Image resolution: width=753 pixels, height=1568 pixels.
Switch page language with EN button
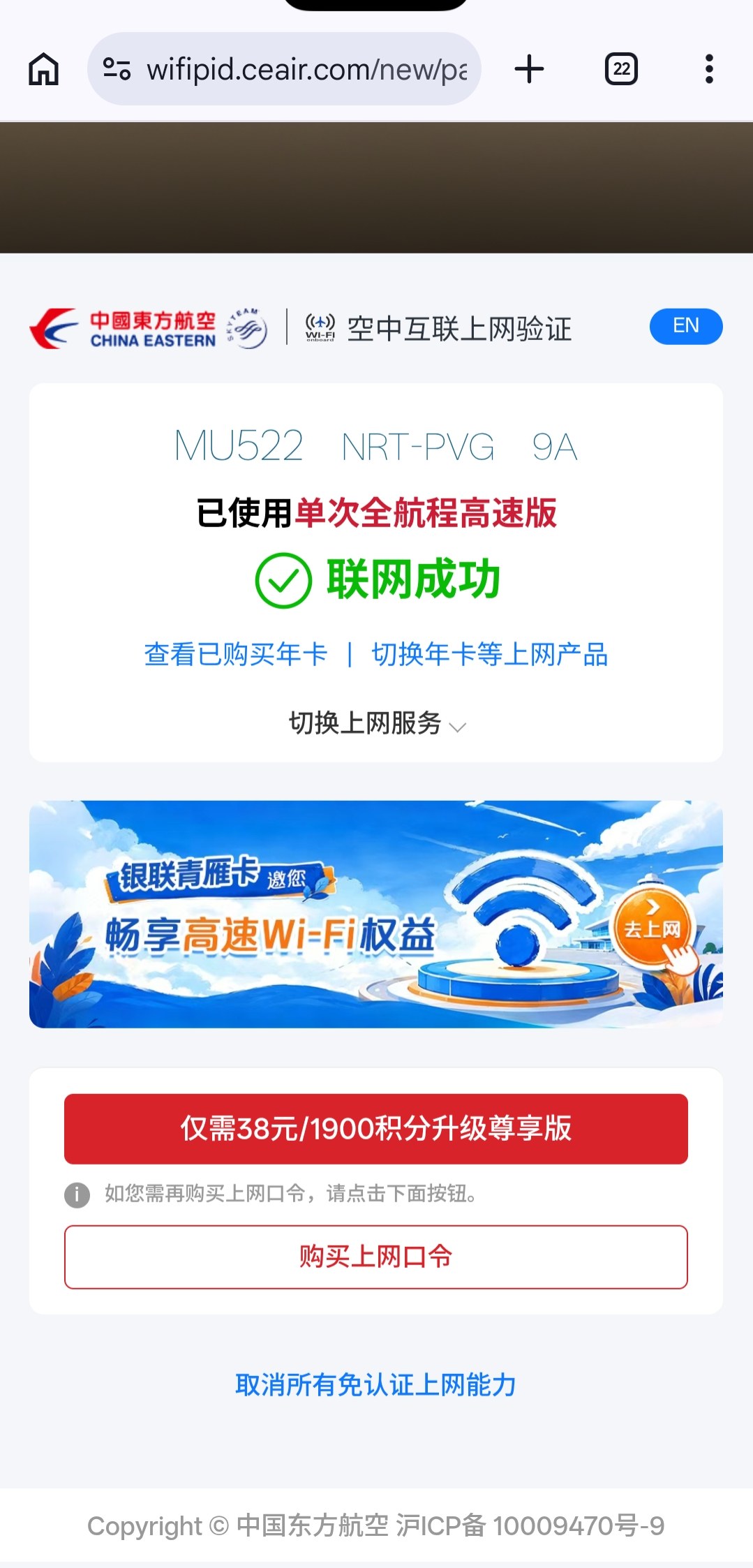pos(686,326)
